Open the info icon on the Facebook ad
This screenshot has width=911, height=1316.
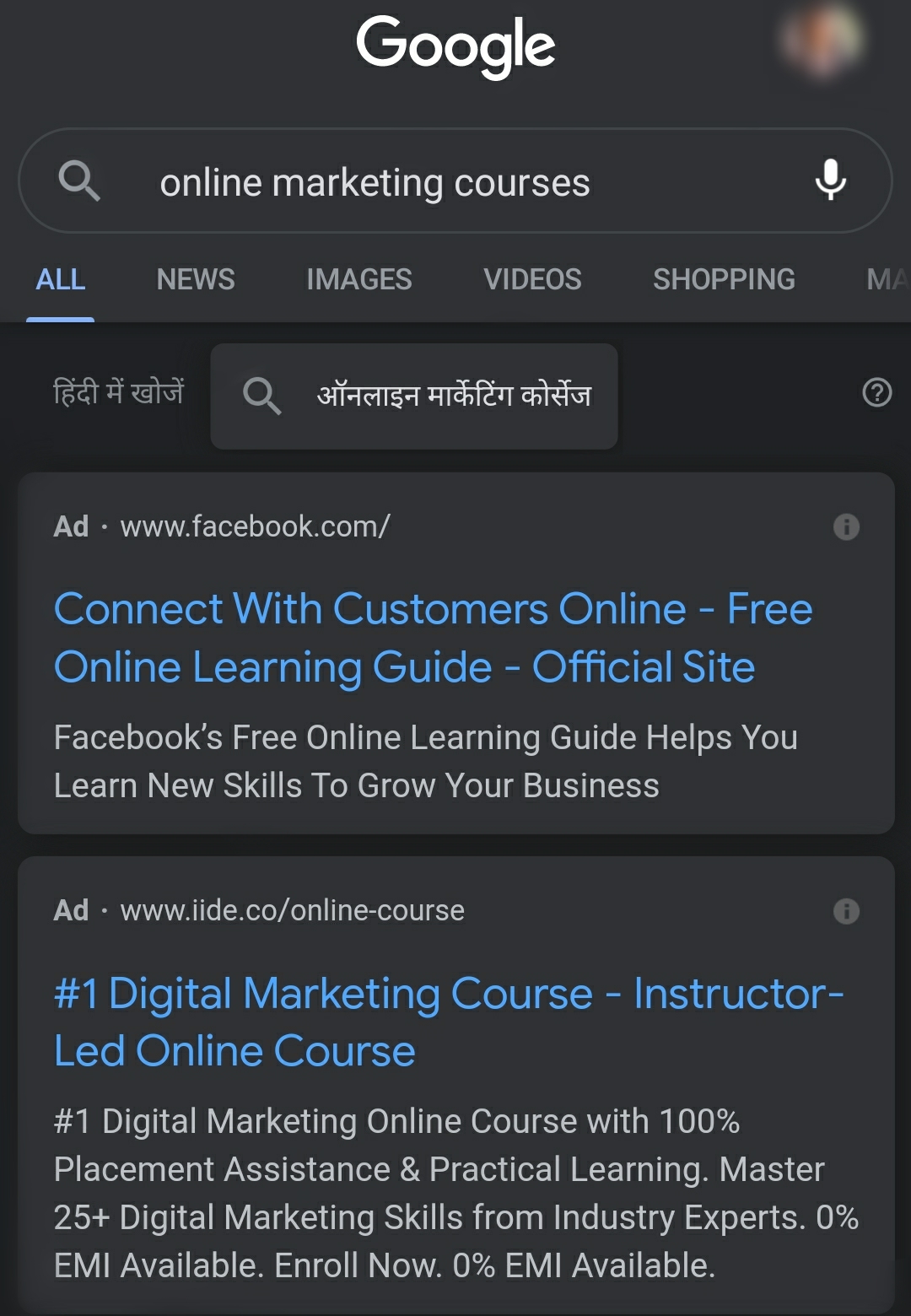[846, 527]
